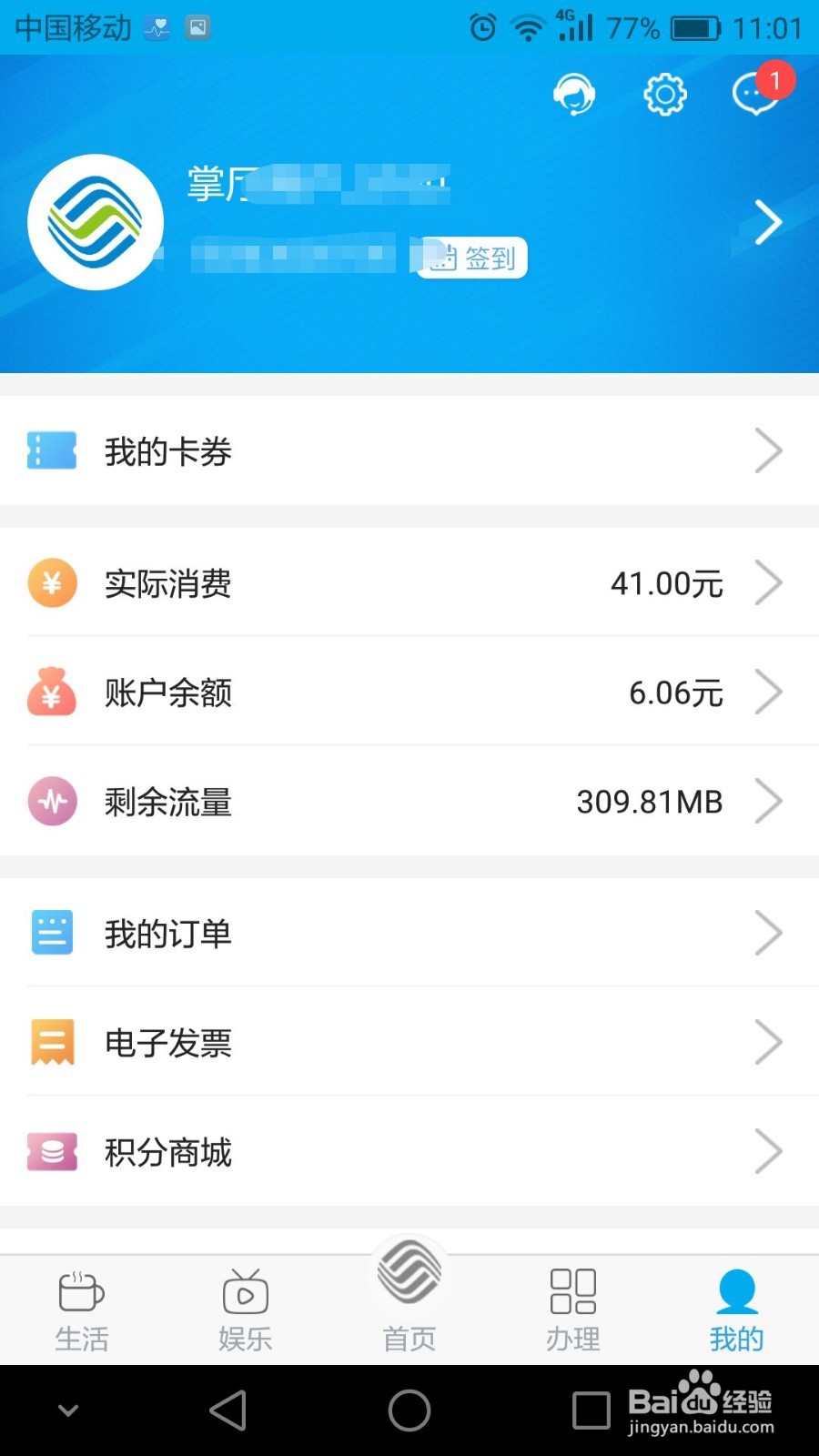Tap the 电子发票 invoice icon
The width and height of the screenshot is (819, 1456).
52,1043
